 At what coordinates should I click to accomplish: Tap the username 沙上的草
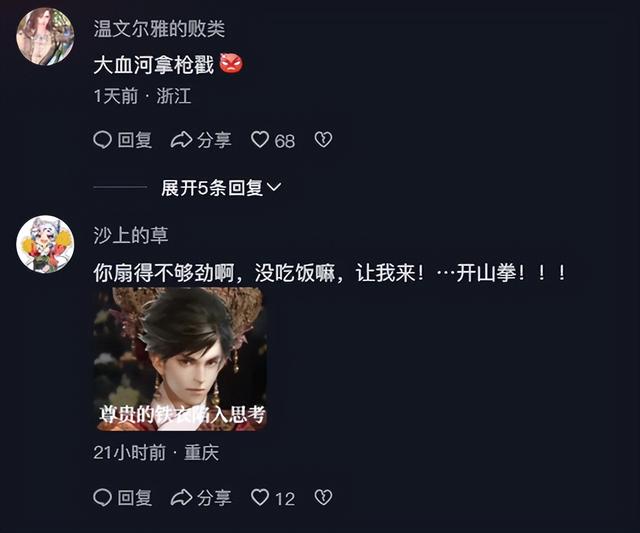click(130, 236)
